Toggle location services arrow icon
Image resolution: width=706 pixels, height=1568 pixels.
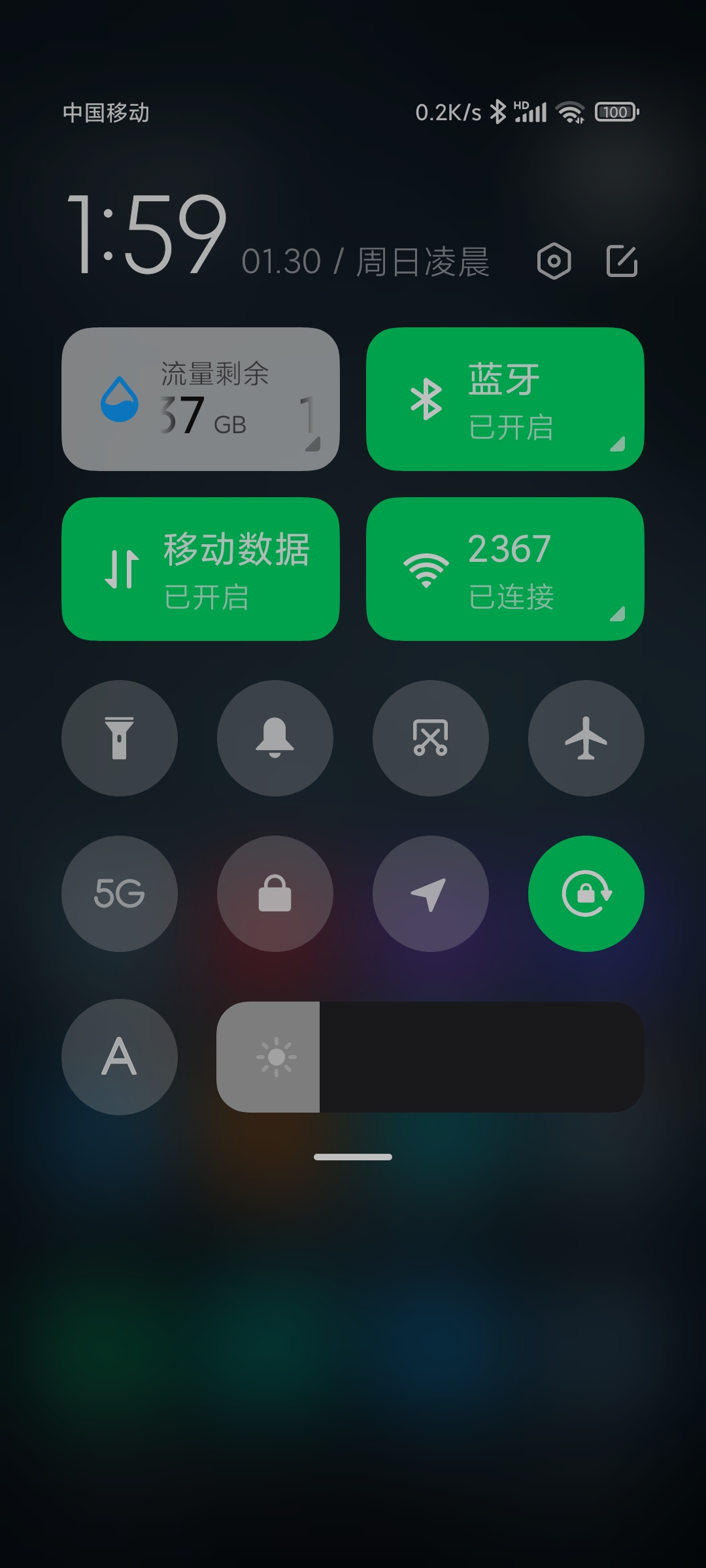pyautogui.click(x=431, y=894)
